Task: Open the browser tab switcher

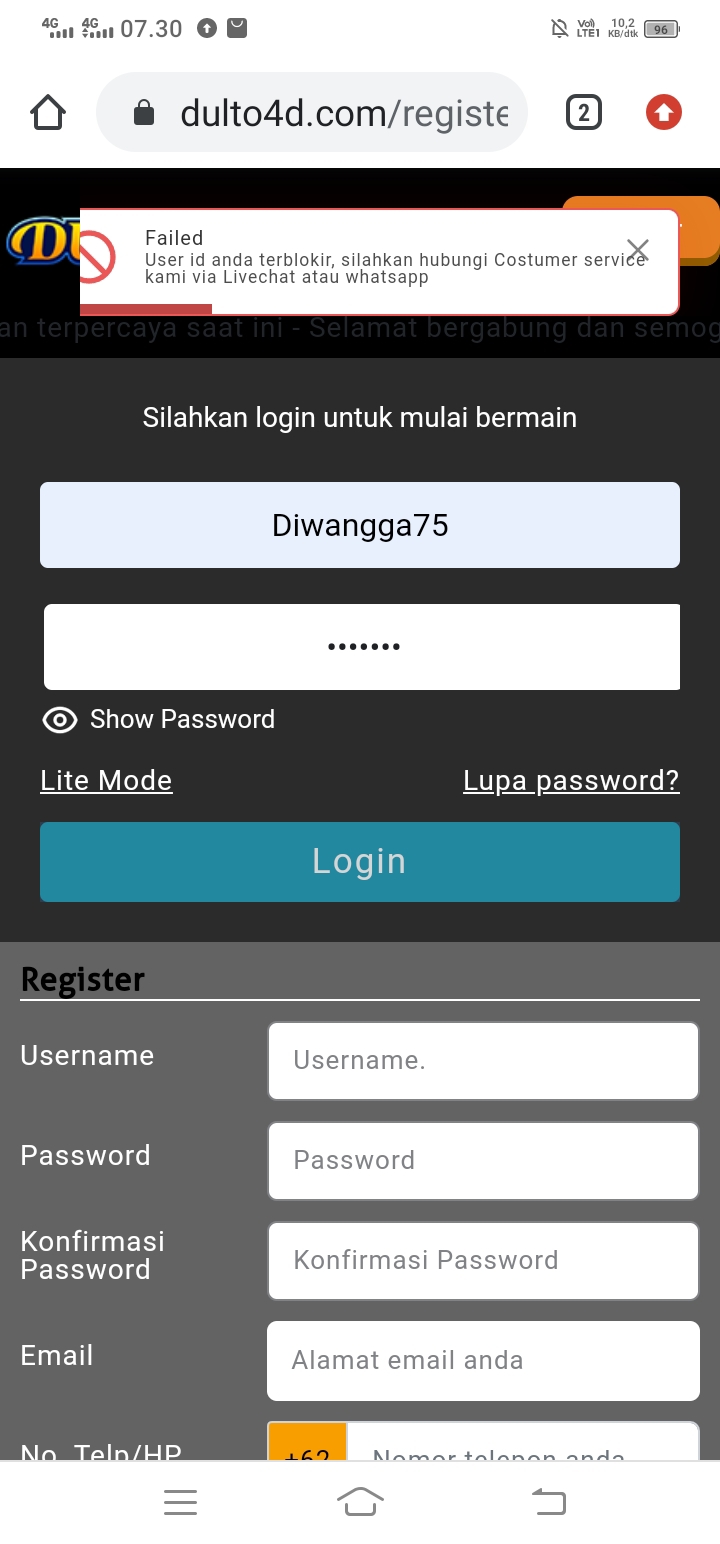Action: point(584,113)
